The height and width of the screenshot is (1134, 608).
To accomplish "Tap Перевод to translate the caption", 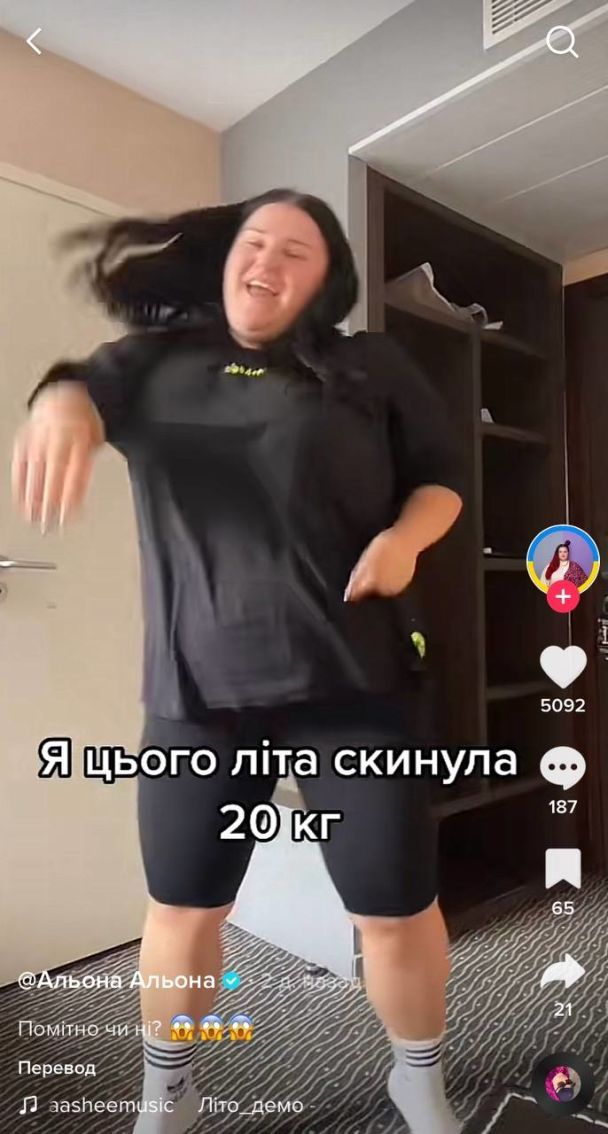I will tap(57, 1068).
